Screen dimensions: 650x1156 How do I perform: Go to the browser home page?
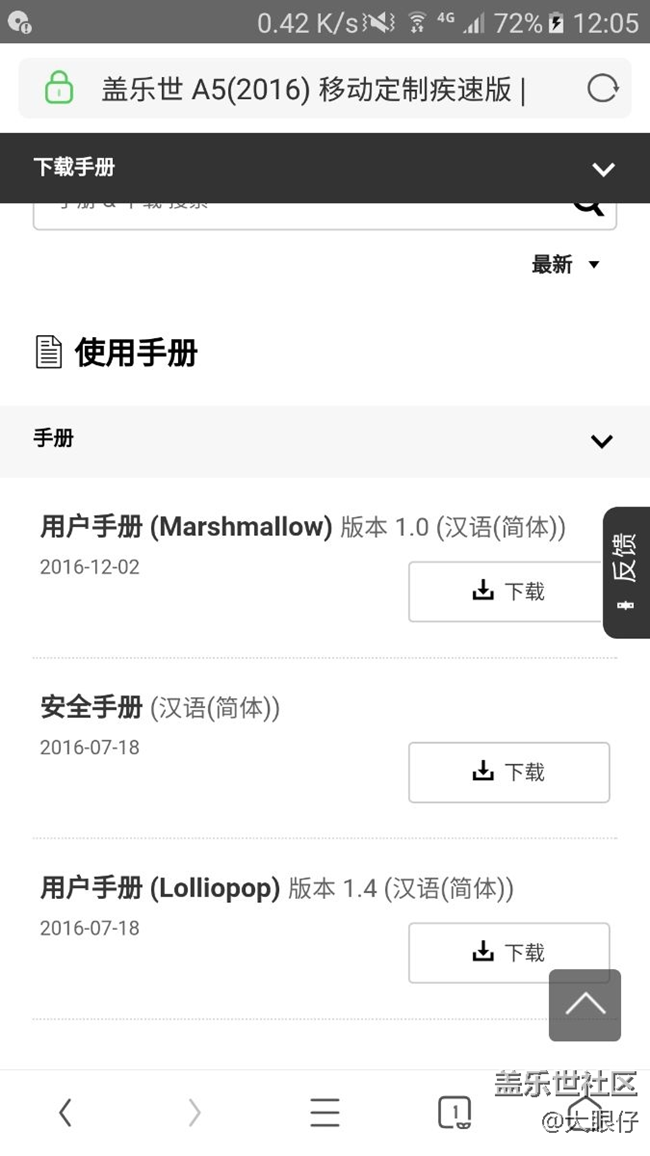coord(585,1112)
